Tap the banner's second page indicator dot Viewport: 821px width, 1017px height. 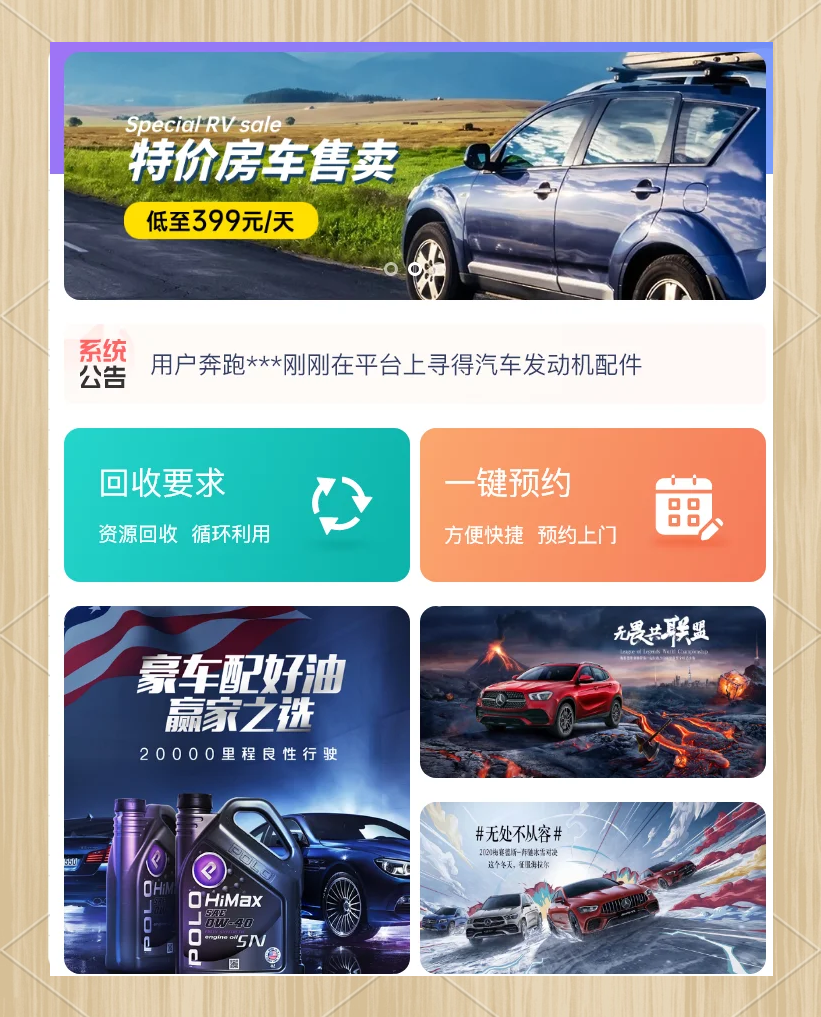point(415,268)
